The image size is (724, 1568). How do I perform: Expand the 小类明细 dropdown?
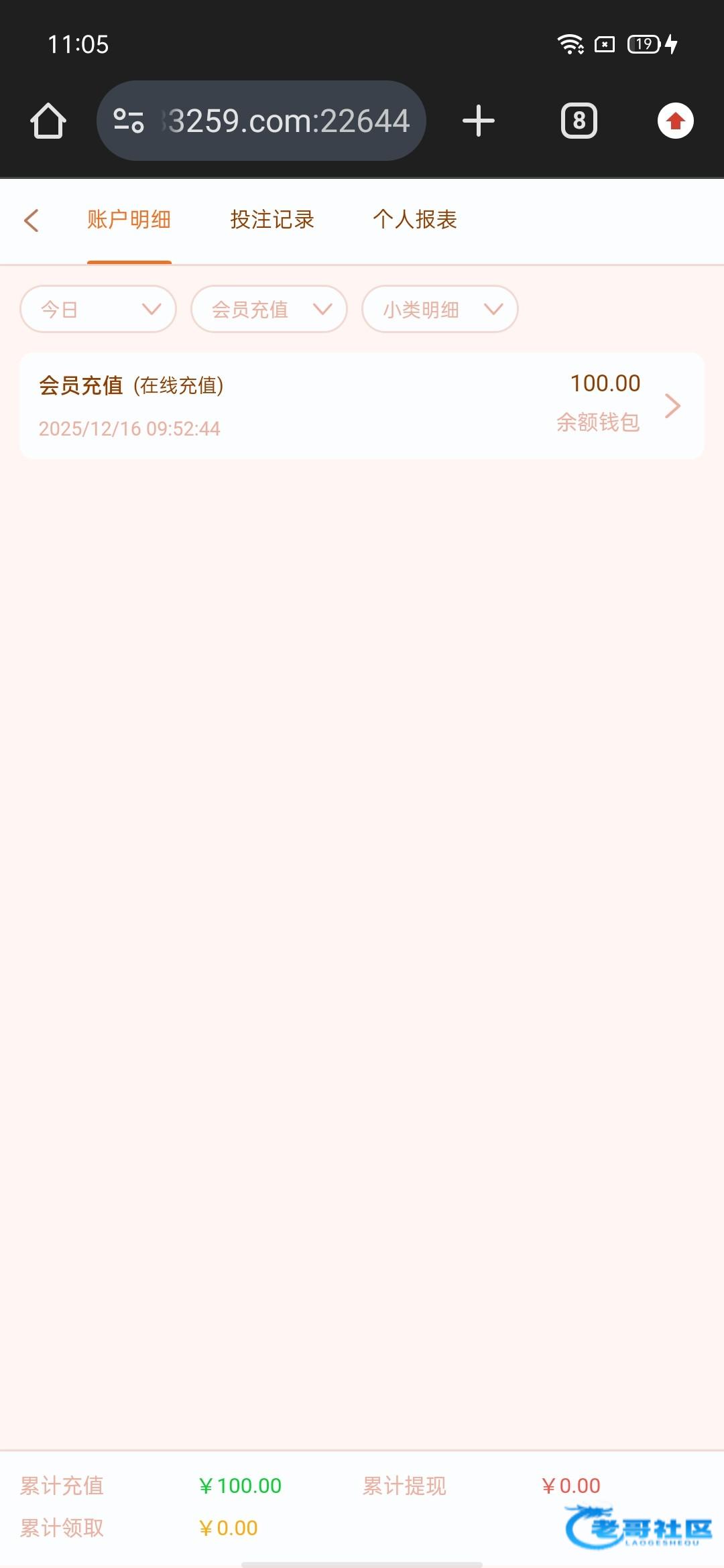440,309
